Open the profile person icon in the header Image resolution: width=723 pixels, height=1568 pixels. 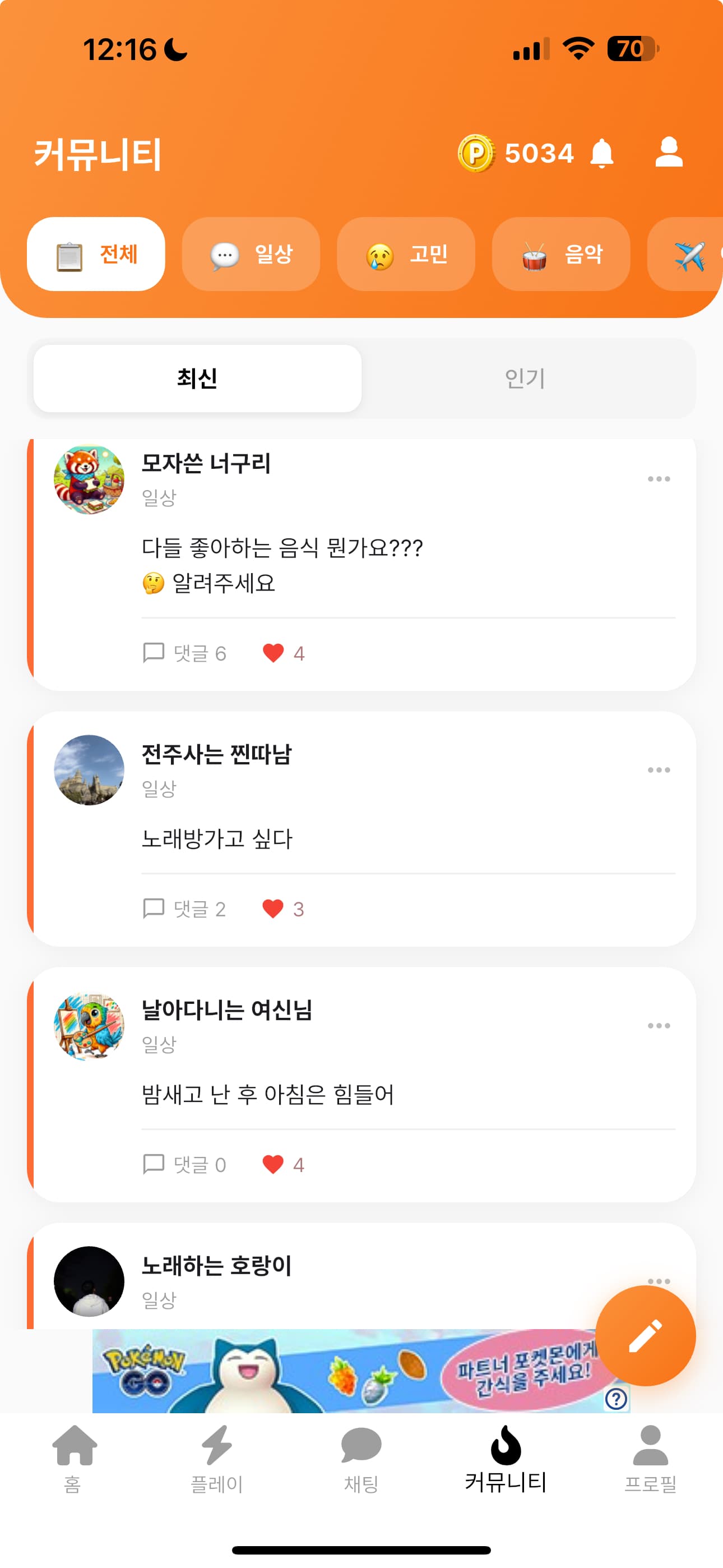click(x=668, y=154)
